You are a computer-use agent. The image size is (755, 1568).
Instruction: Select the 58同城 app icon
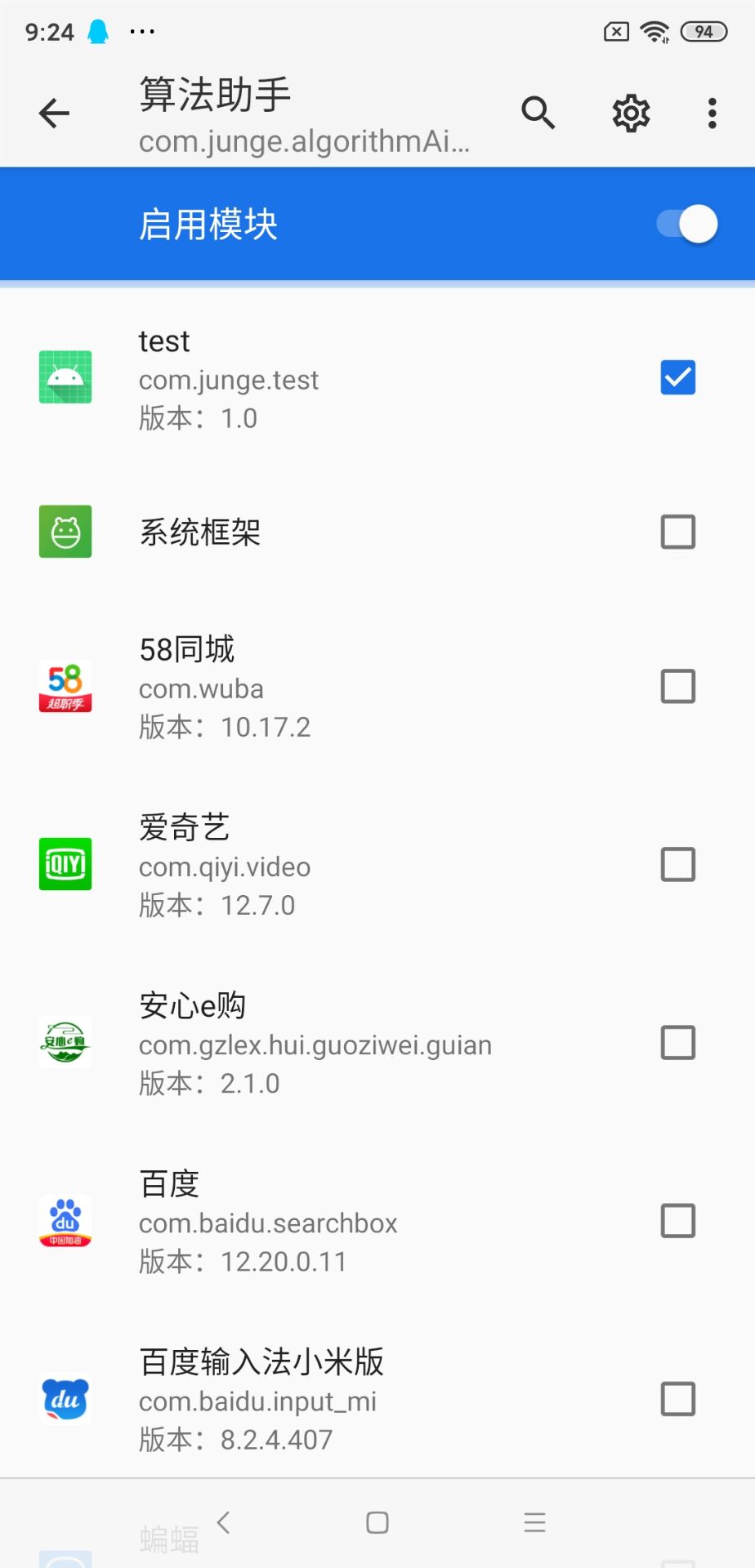click(65, 687)
